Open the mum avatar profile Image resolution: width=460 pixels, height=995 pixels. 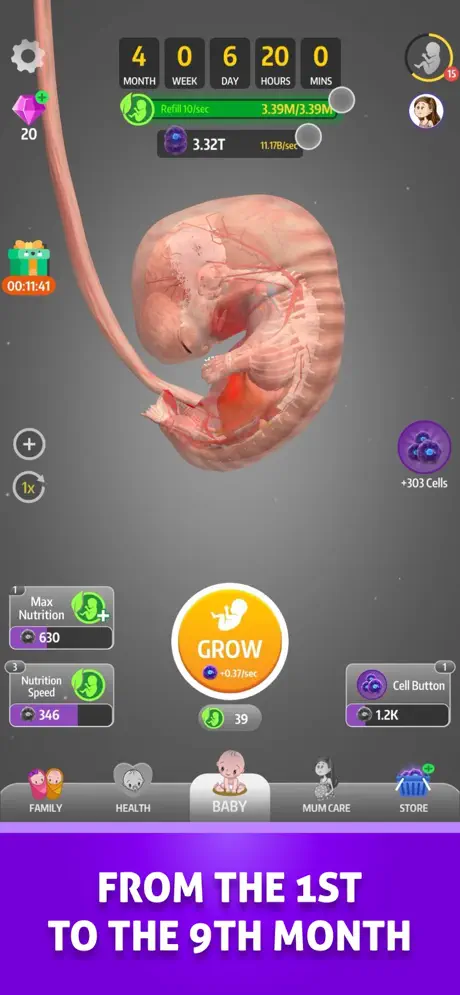[426, 111]
